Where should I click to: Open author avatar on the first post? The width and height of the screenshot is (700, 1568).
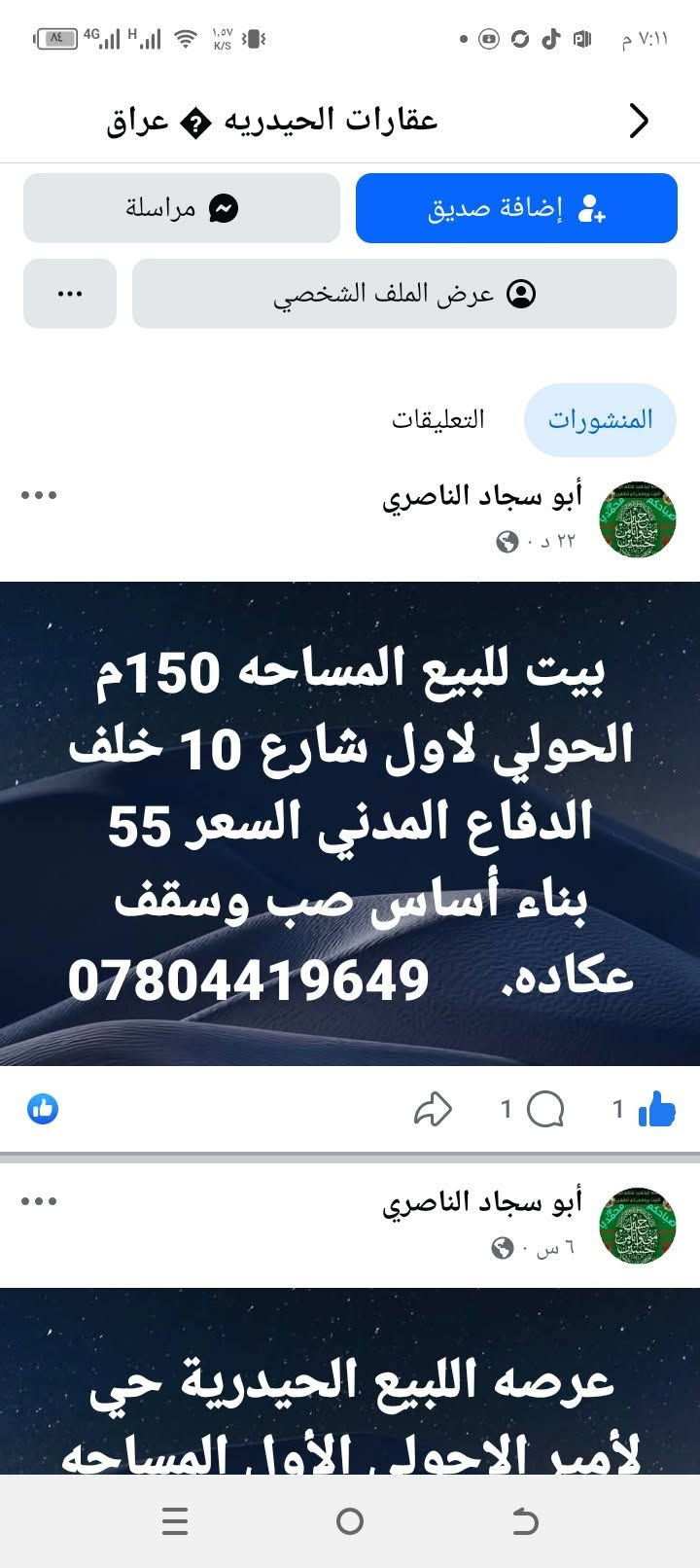pos(638,518)
